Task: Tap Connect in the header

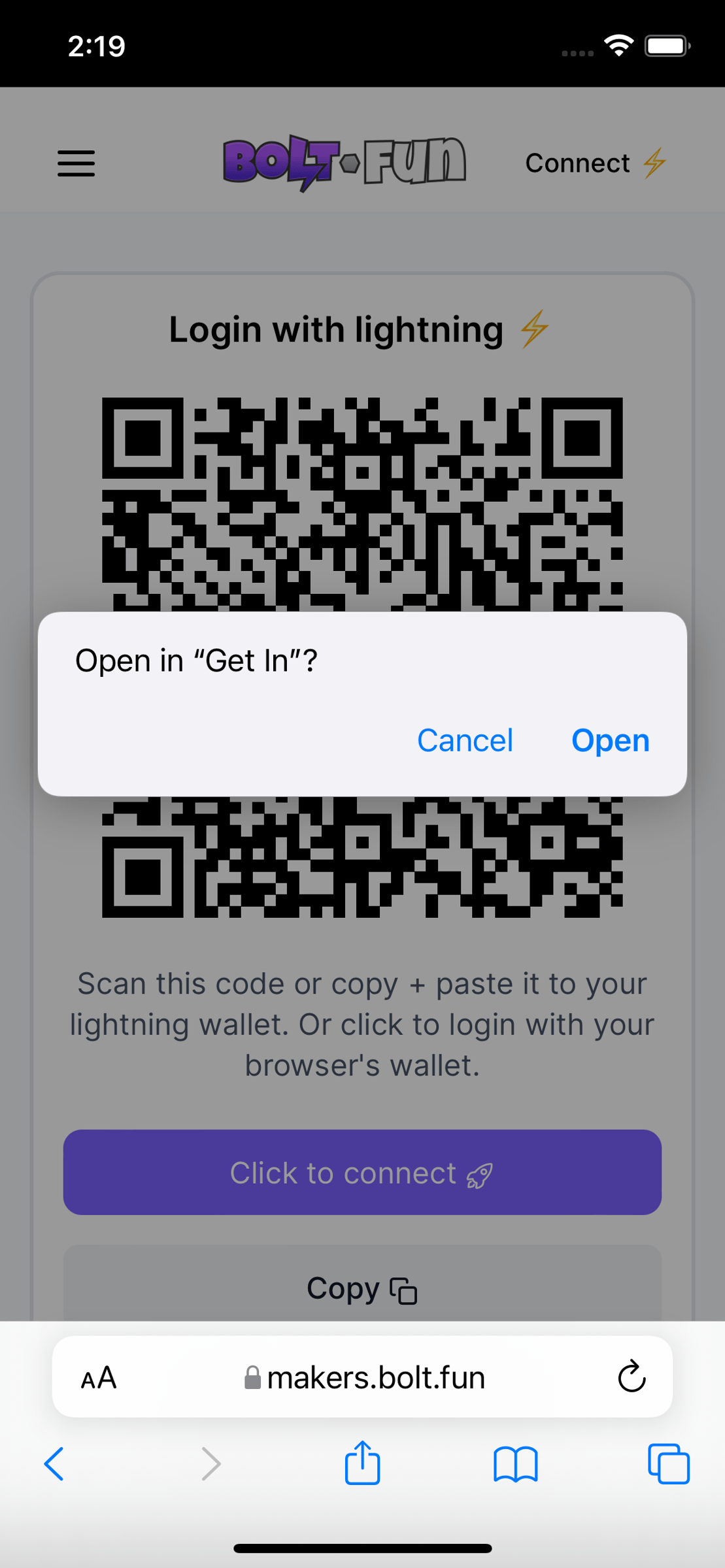Action: click(x=595, y=163)
